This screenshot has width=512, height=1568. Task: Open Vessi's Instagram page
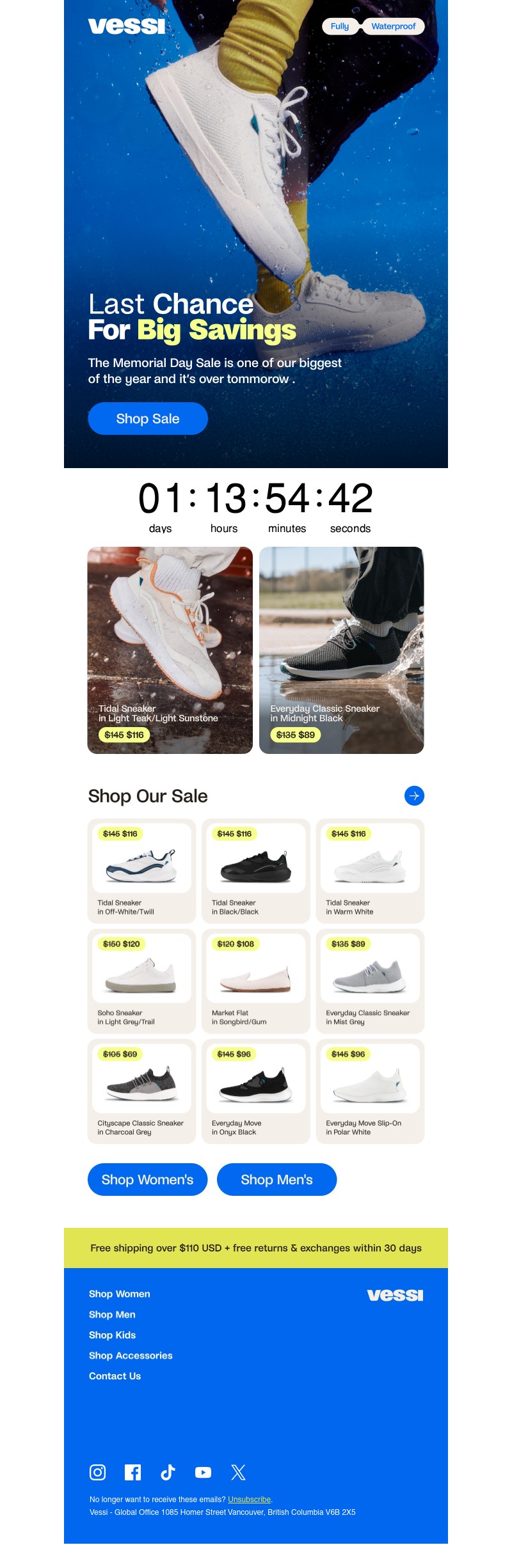(97, 1472)
